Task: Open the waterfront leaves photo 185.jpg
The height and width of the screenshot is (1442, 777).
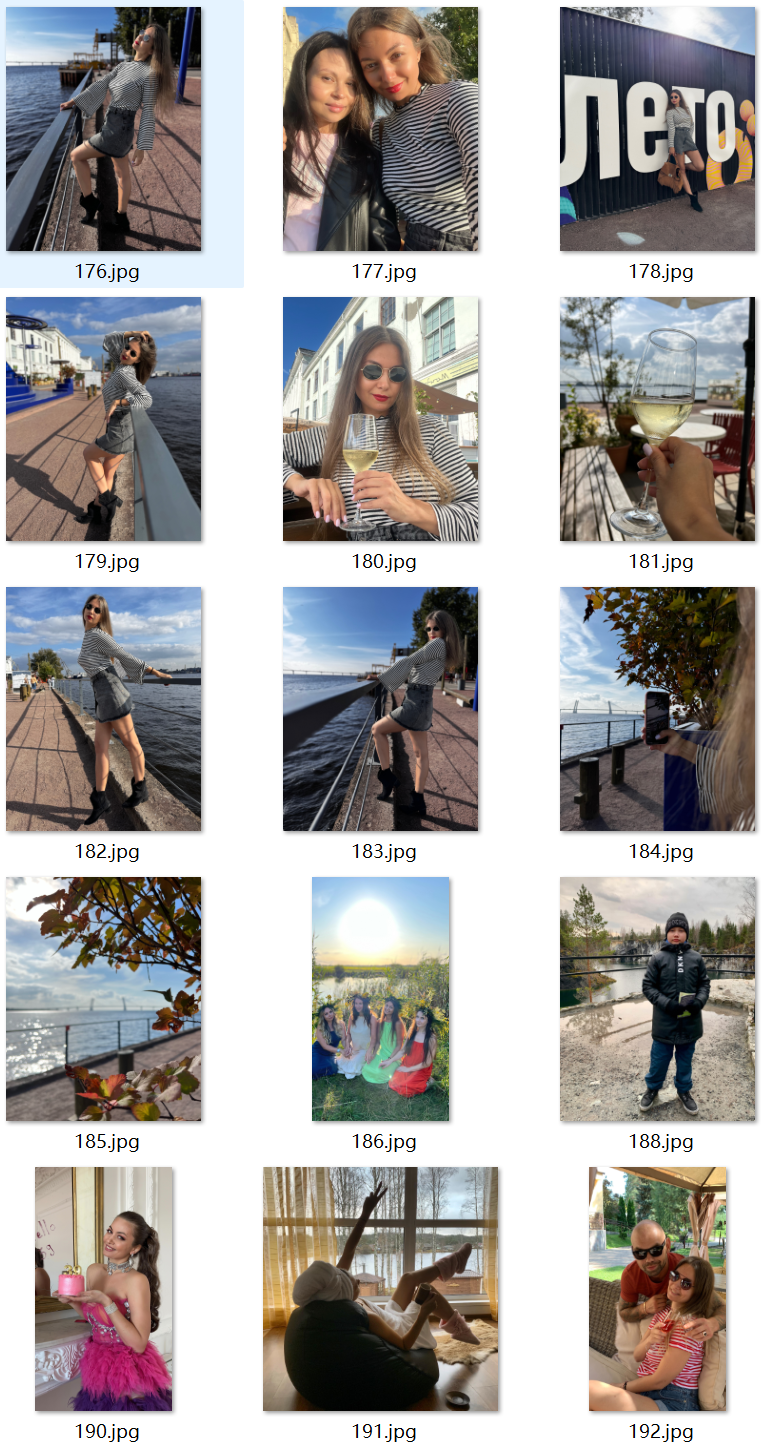Action: click(103, 999)
